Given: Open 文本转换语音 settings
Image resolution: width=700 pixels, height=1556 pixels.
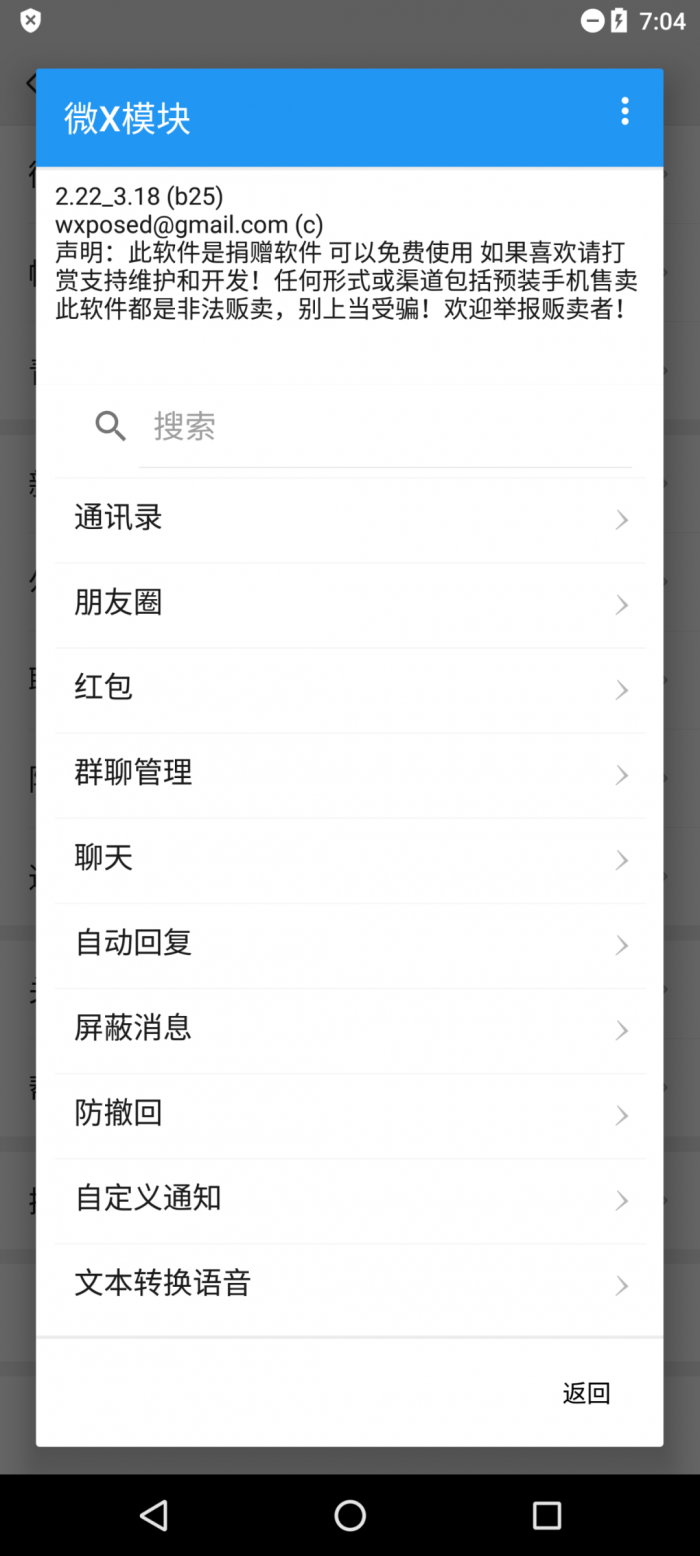Looking at the screenshot, I should pos(350,1284).
